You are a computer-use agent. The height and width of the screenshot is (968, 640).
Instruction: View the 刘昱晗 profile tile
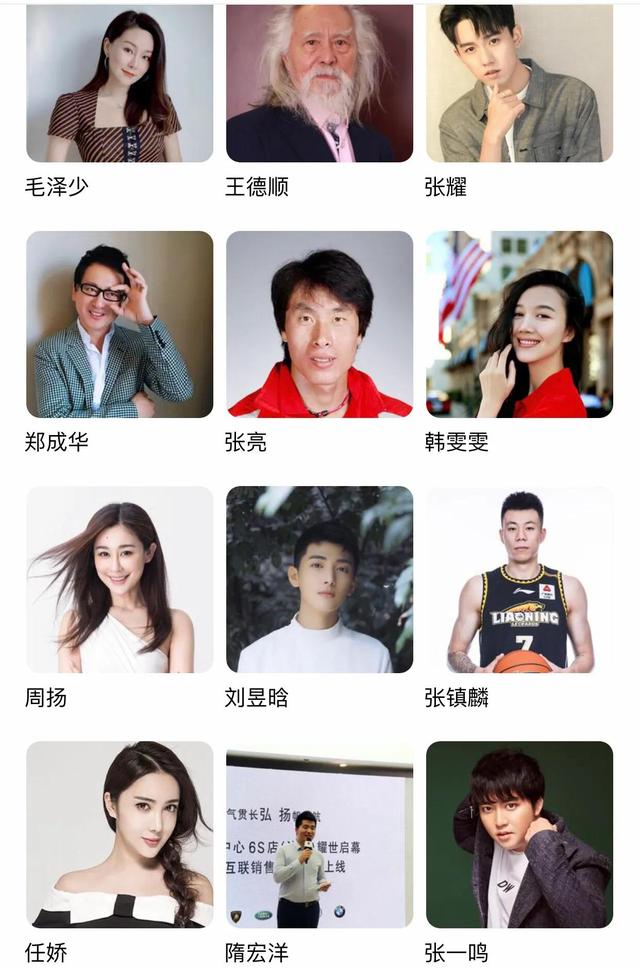[x=319, y=579]
